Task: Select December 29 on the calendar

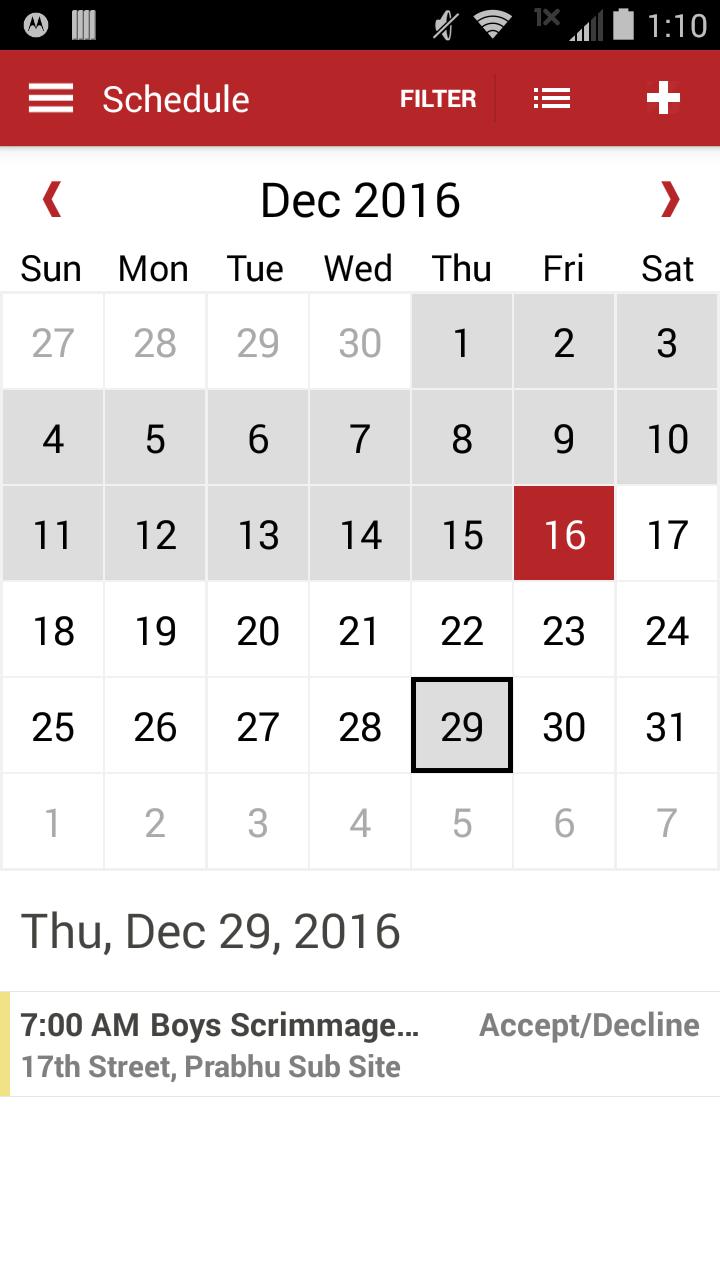Action: tap(461, 726)
